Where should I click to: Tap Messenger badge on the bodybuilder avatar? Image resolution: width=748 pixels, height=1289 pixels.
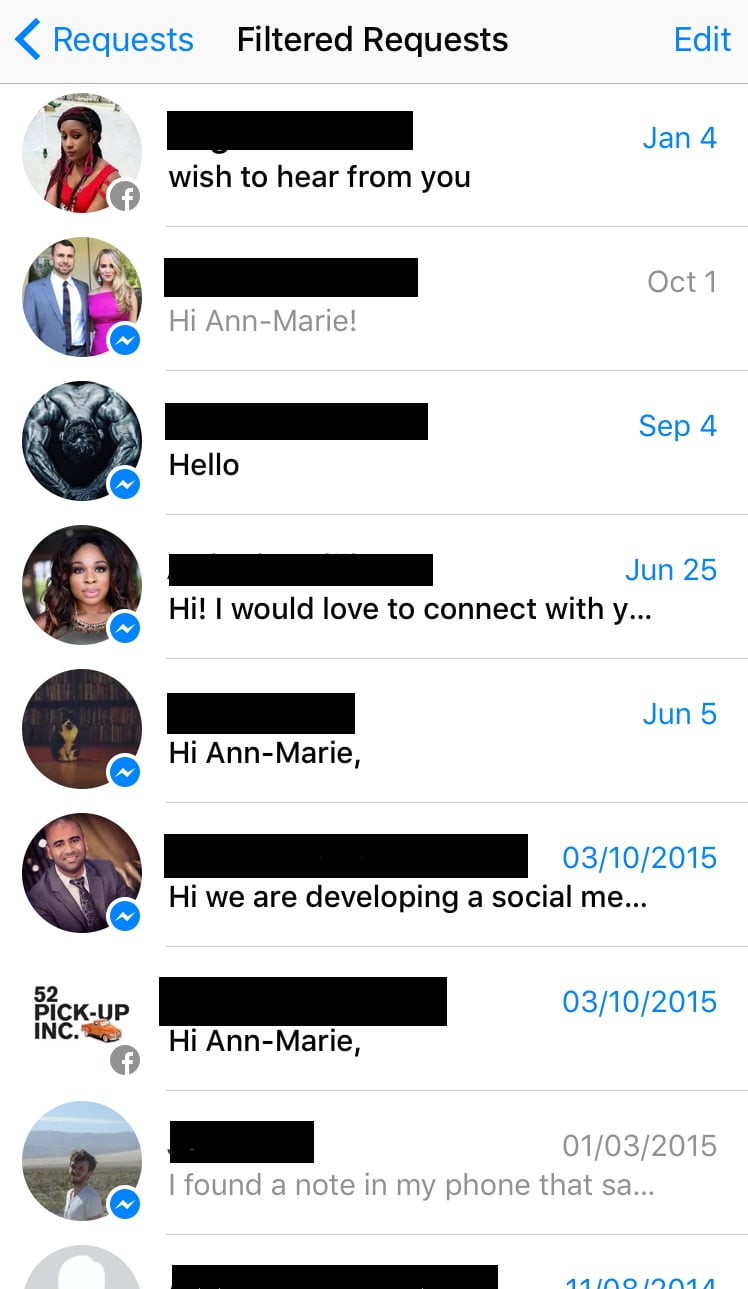126,484
